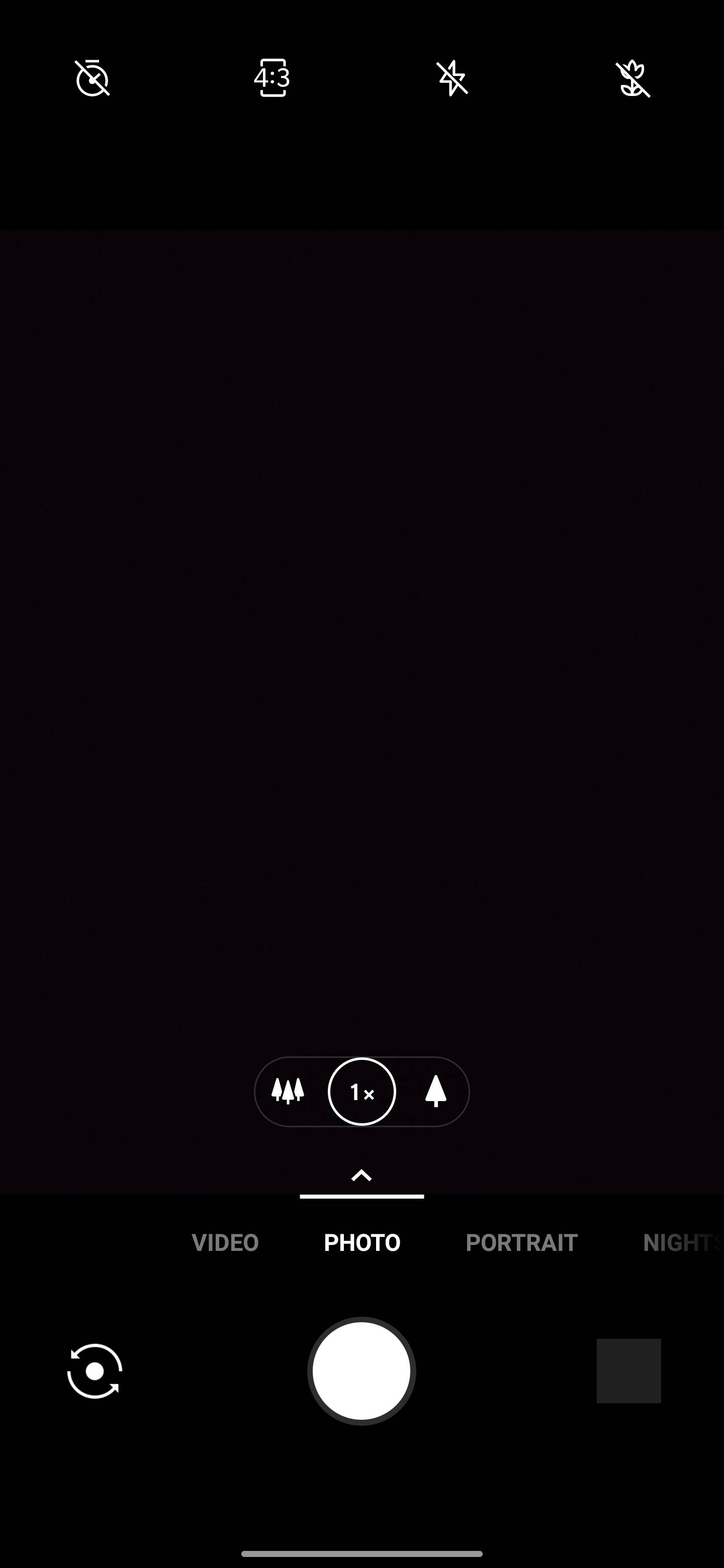Tap the timer off icon
The height and width of the screenshot is (1568, 724).
click(92, 78)
